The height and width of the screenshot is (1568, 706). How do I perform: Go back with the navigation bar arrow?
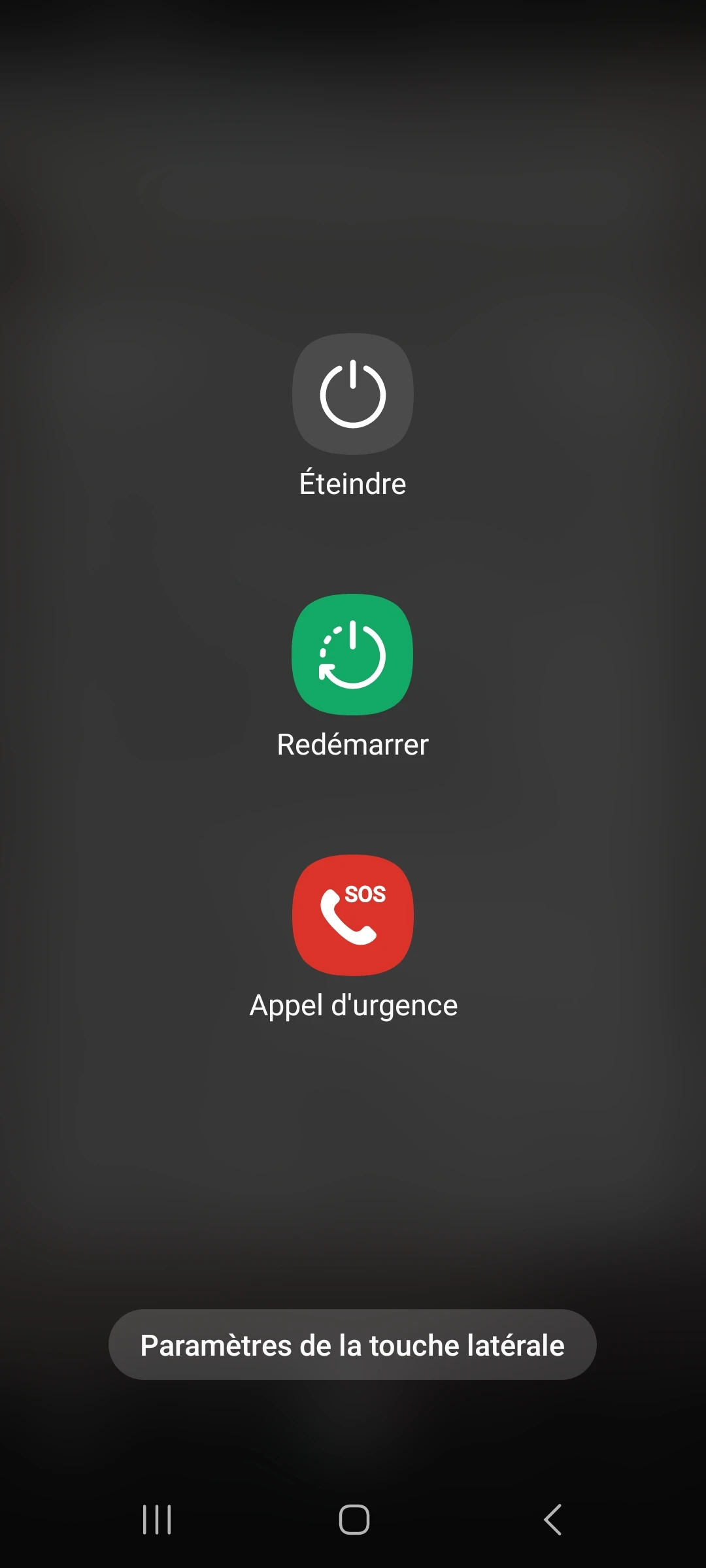(552, 1520)
